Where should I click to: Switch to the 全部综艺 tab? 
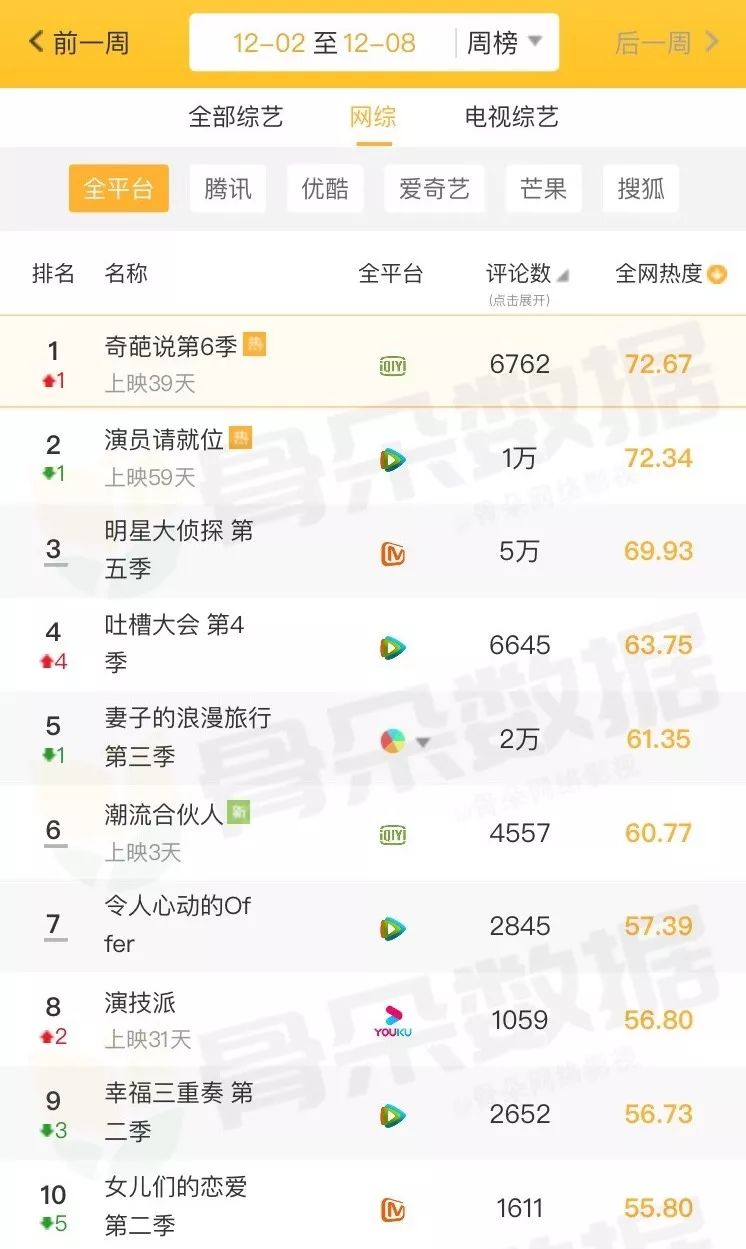(236, 117)
